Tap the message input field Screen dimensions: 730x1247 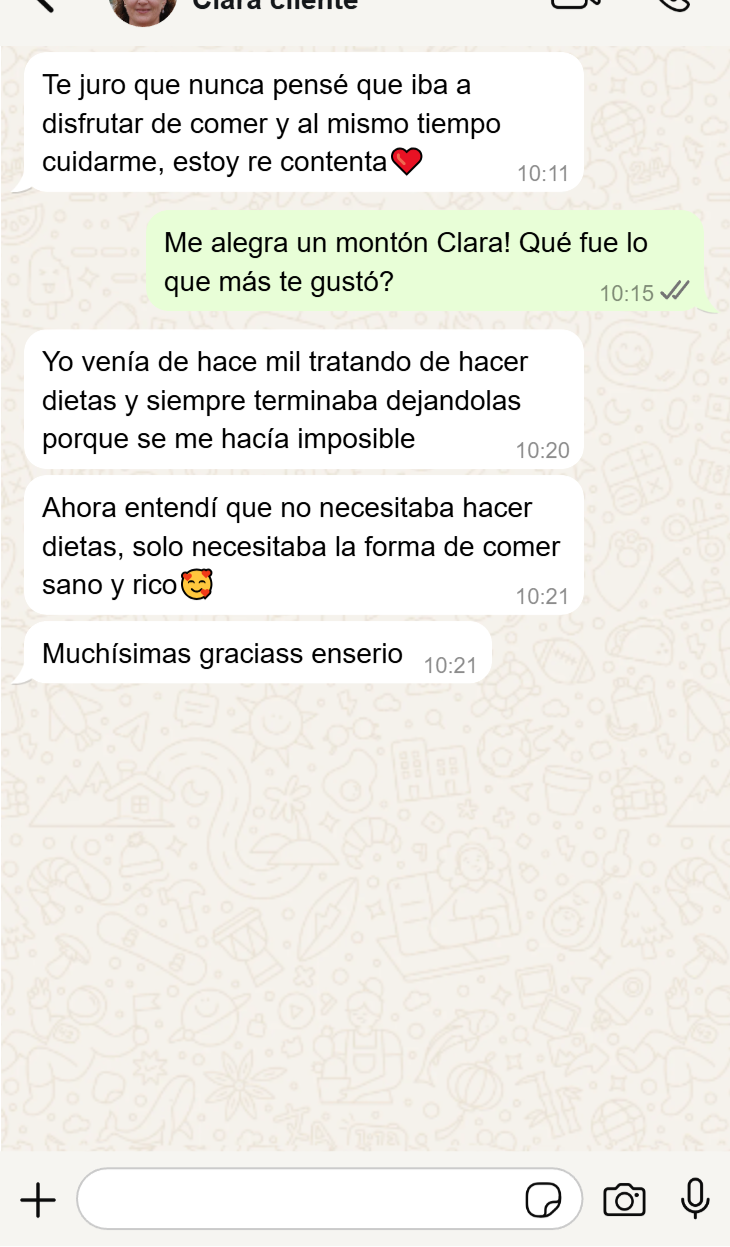point(300,1199)
